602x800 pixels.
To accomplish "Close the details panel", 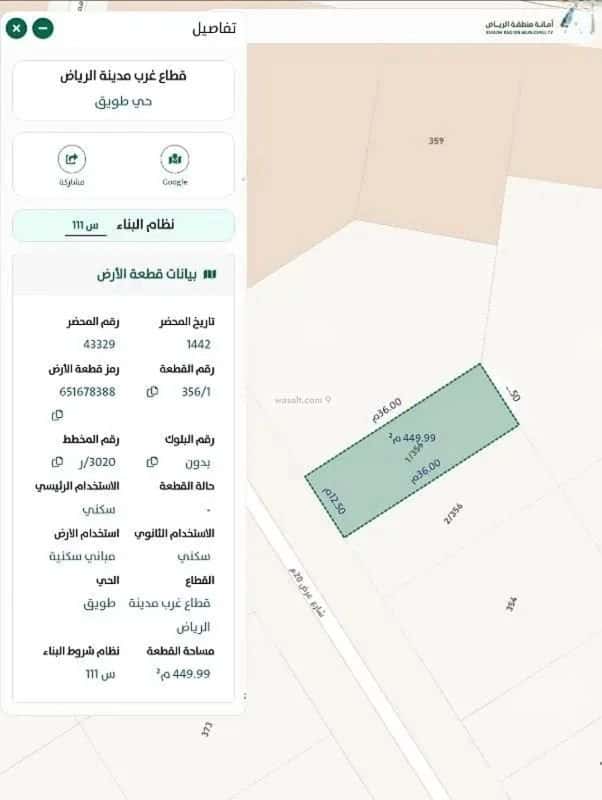I will [x=17, y=28].
